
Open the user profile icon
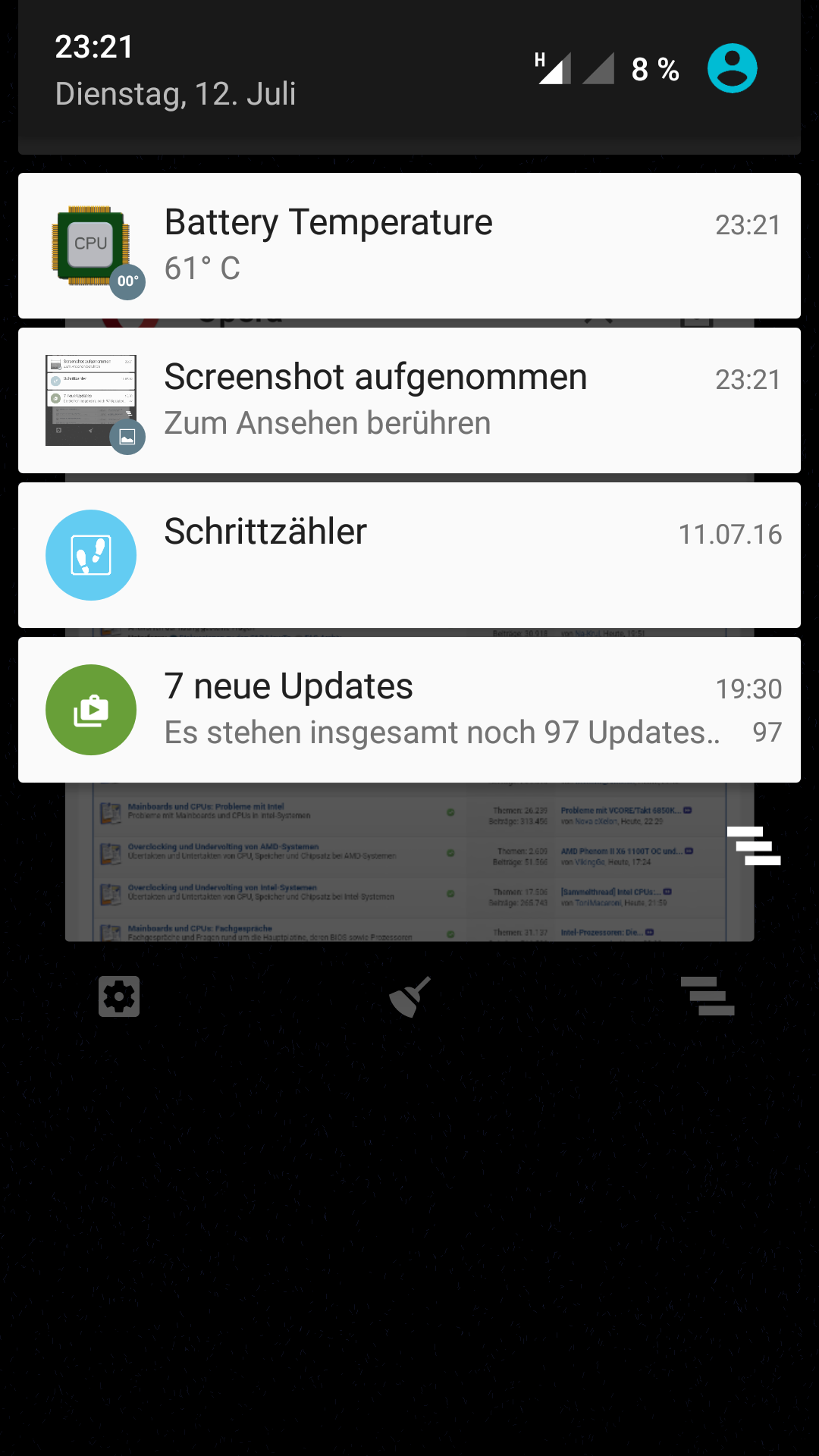(x=732, y=69)
